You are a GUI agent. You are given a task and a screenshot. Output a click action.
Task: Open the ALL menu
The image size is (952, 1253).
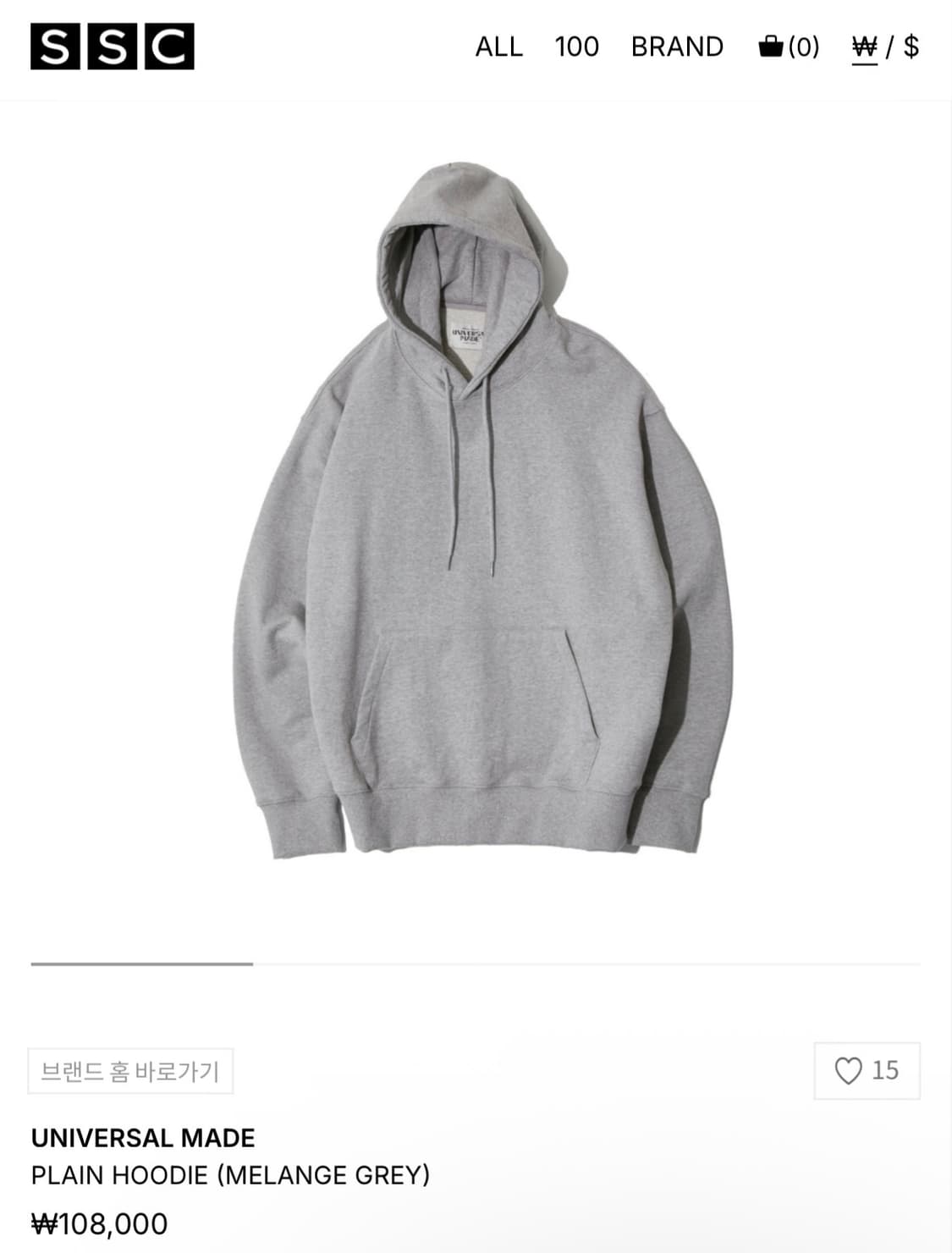pyautogui.click(x=499, y=47)
